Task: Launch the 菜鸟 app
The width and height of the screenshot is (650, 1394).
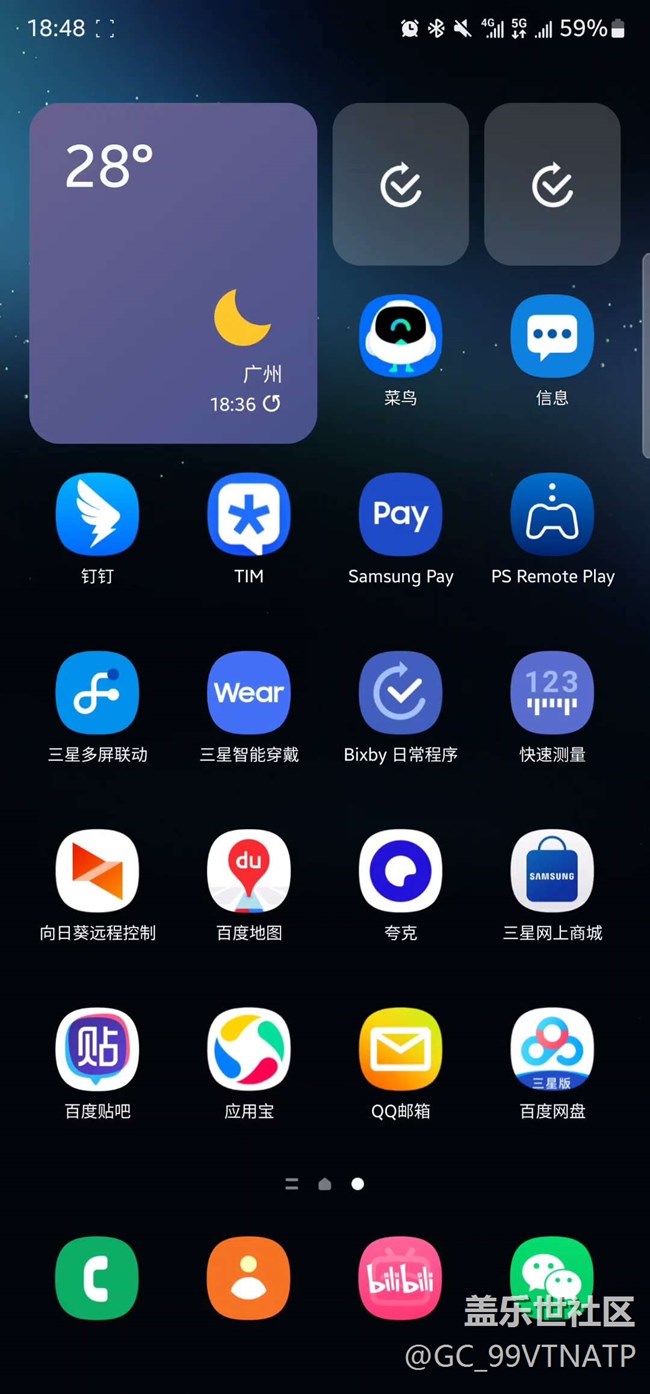Action: pos(400,337)
